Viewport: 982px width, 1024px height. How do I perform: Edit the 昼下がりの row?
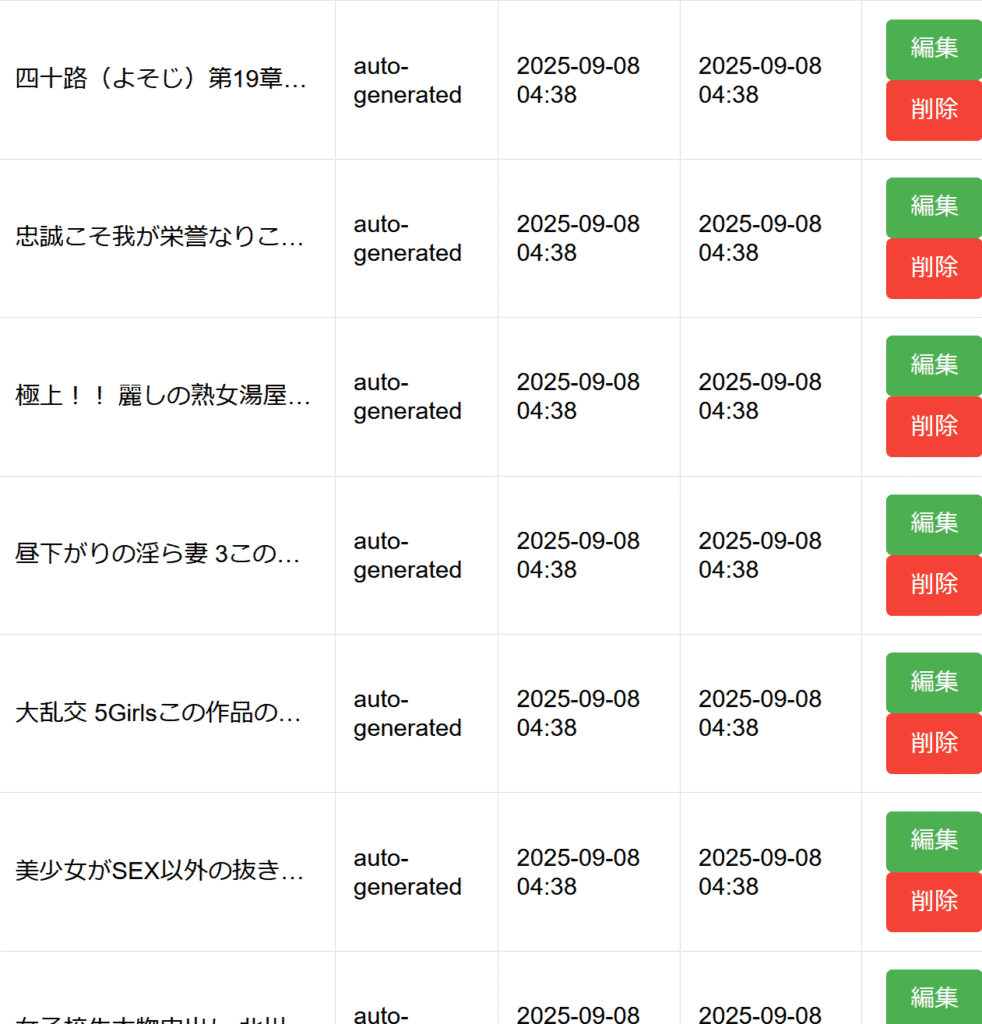(x=933, y=524)
